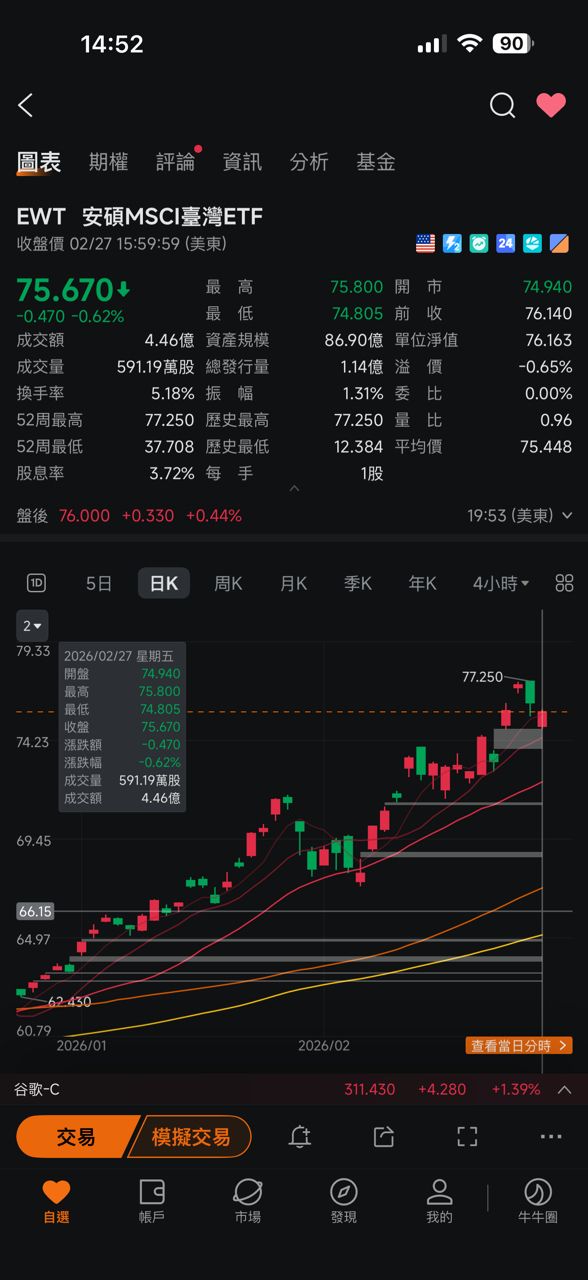Screen dimensions: 588x1280
Task: Start 模擬交易 paper trading
Action: (x=190, y=1136)
